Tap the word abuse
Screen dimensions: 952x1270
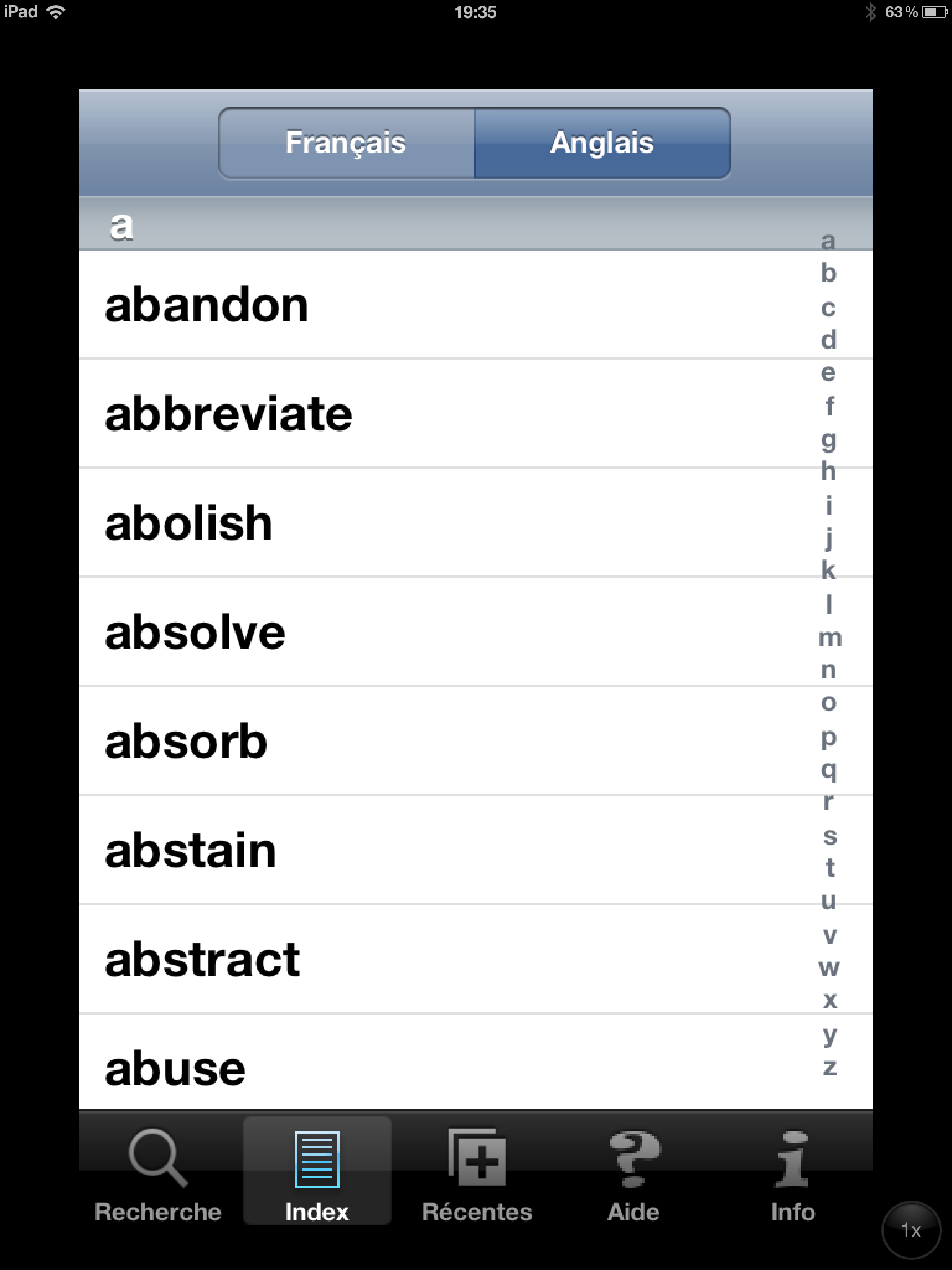point(175,1068)
